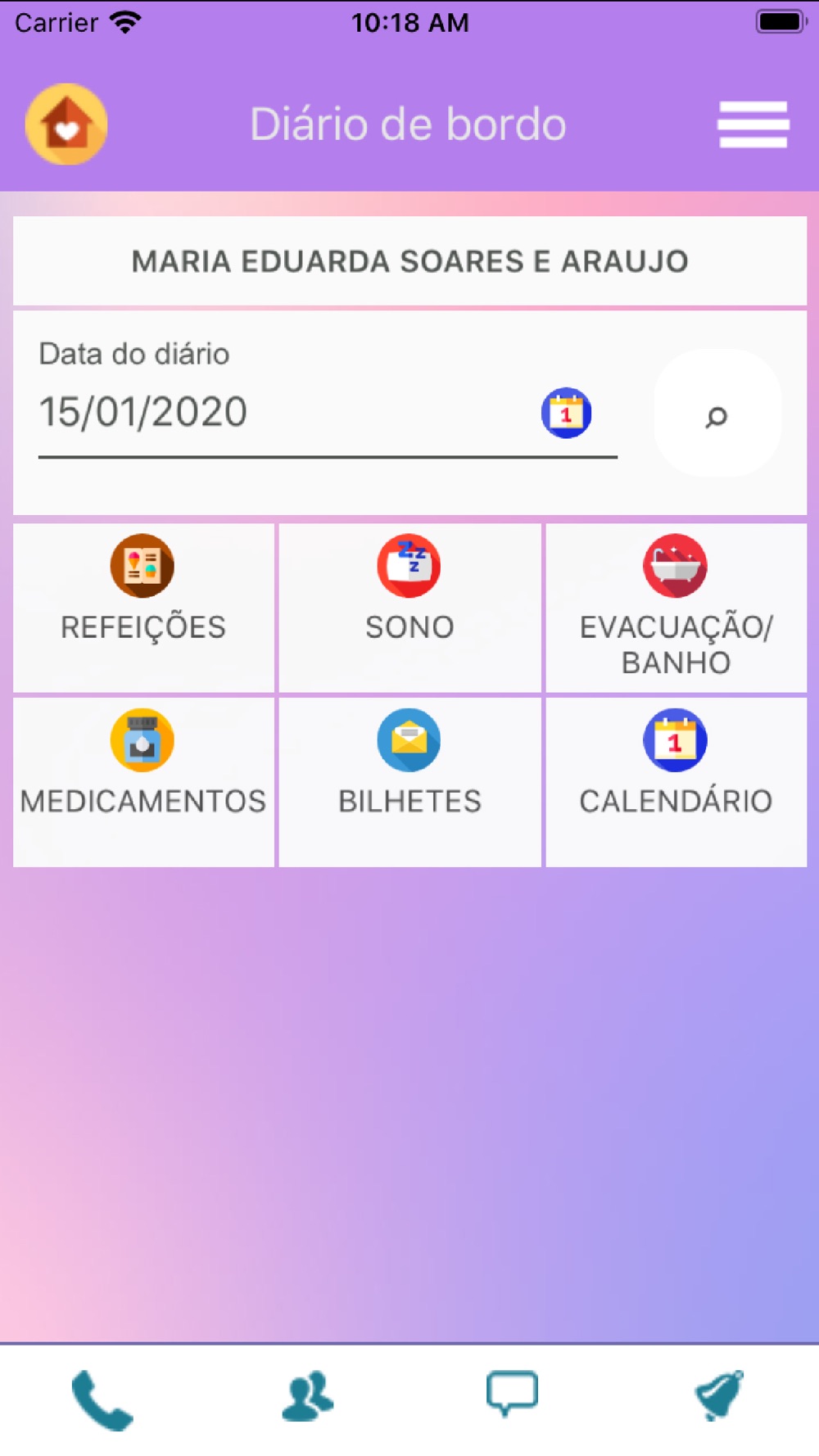This screenshot has height=1456, width=819.
Task: Open the people tab in the bottom bar
Action: 307,1396
